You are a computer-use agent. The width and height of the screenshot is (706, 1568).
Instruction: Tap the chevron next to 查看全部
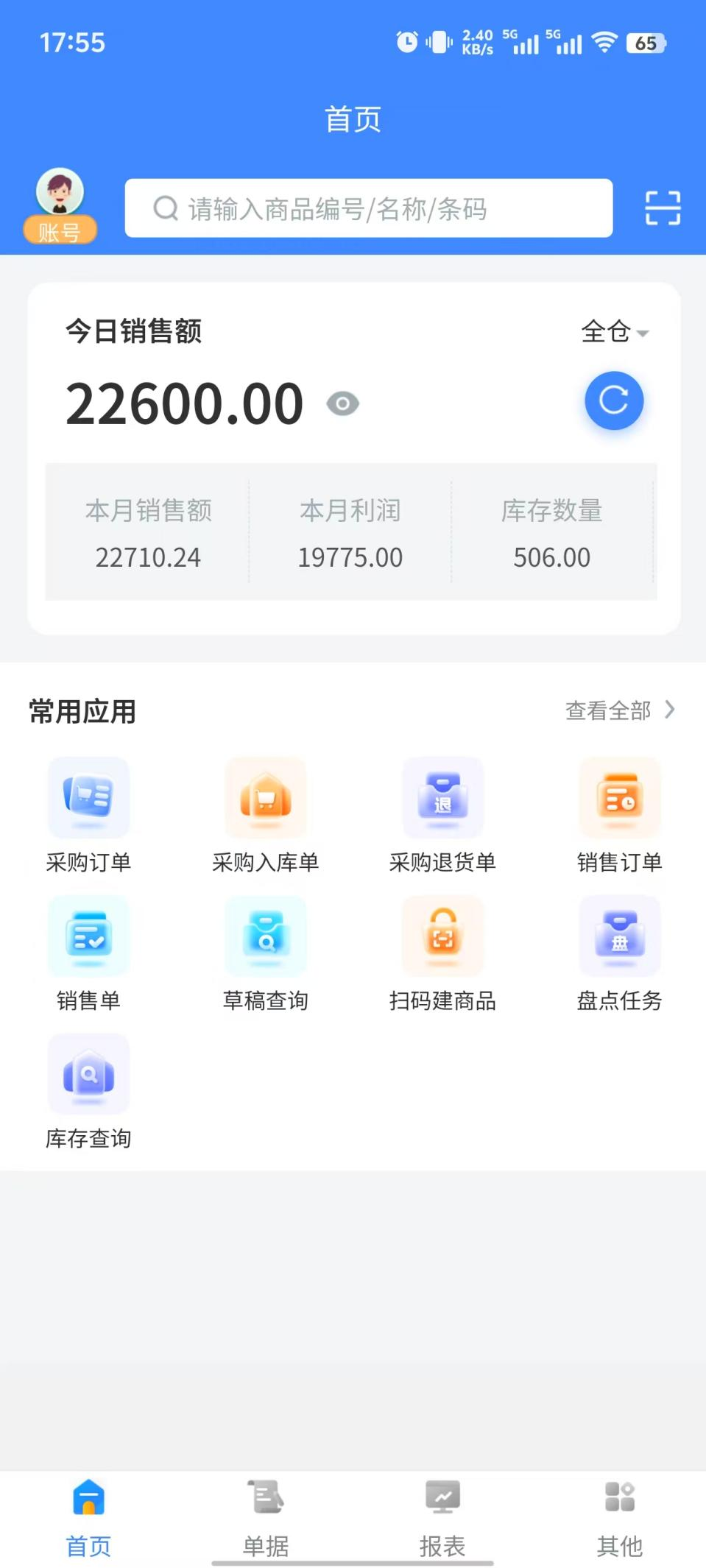[x=669, y=710]
